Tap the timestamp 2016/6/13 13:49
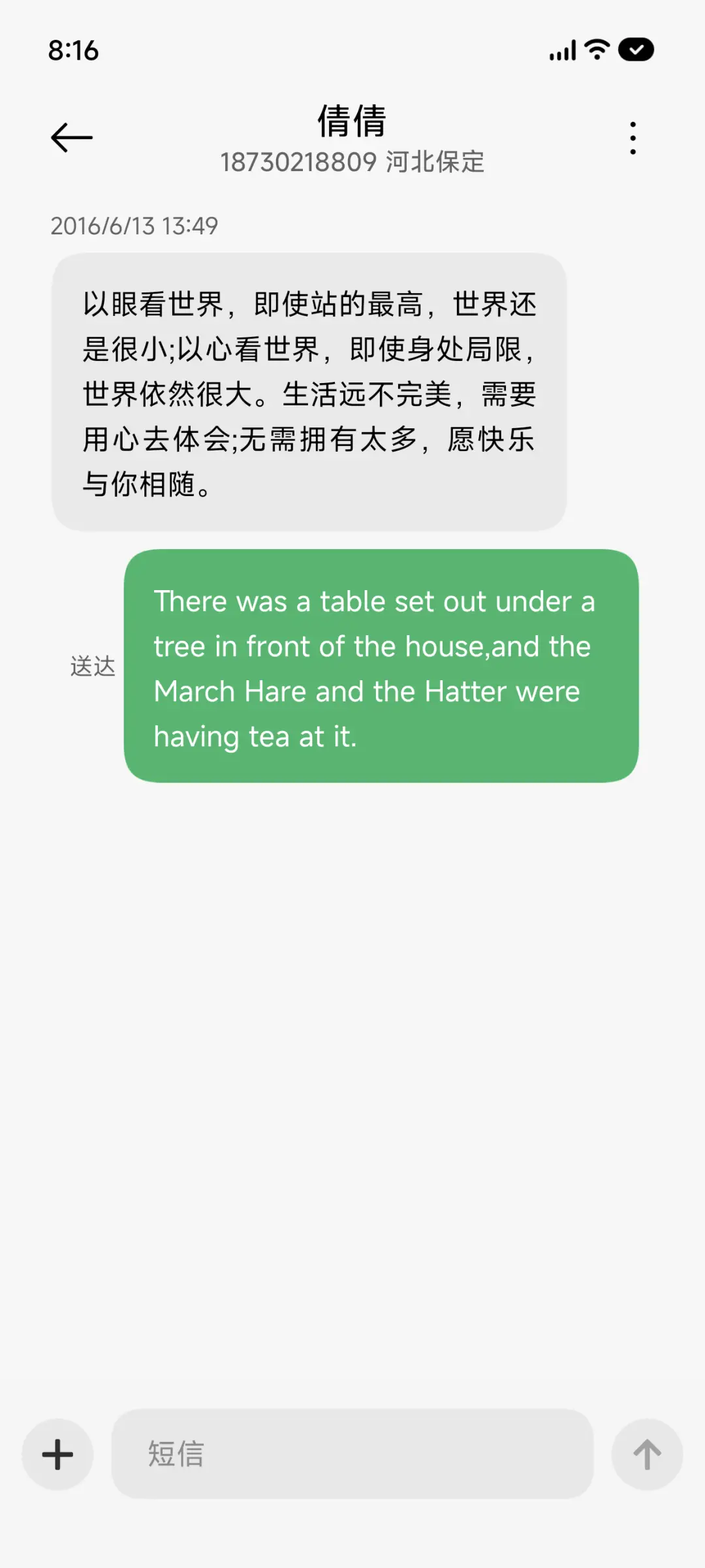Image resolution: width=705 pixels, height=1568 pixels. (135, 227)
